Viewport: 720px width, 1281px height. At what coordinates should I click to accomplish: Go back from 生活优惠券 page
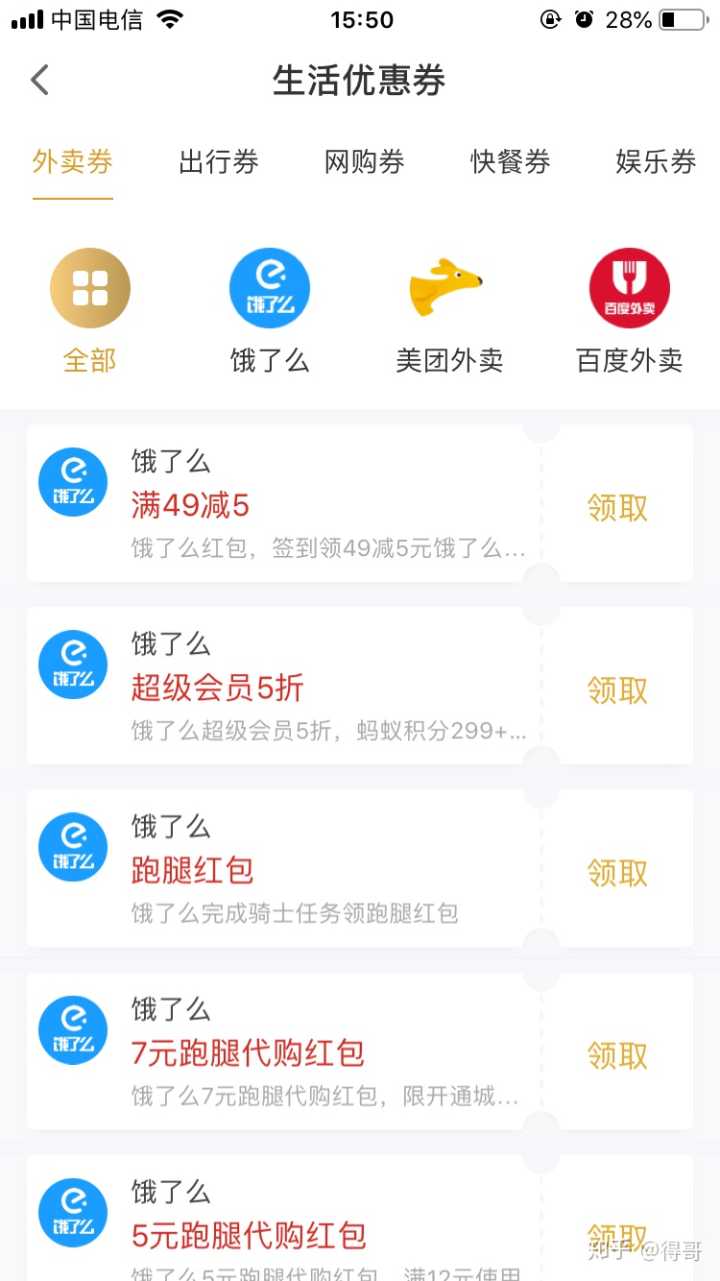click(40, 80)
